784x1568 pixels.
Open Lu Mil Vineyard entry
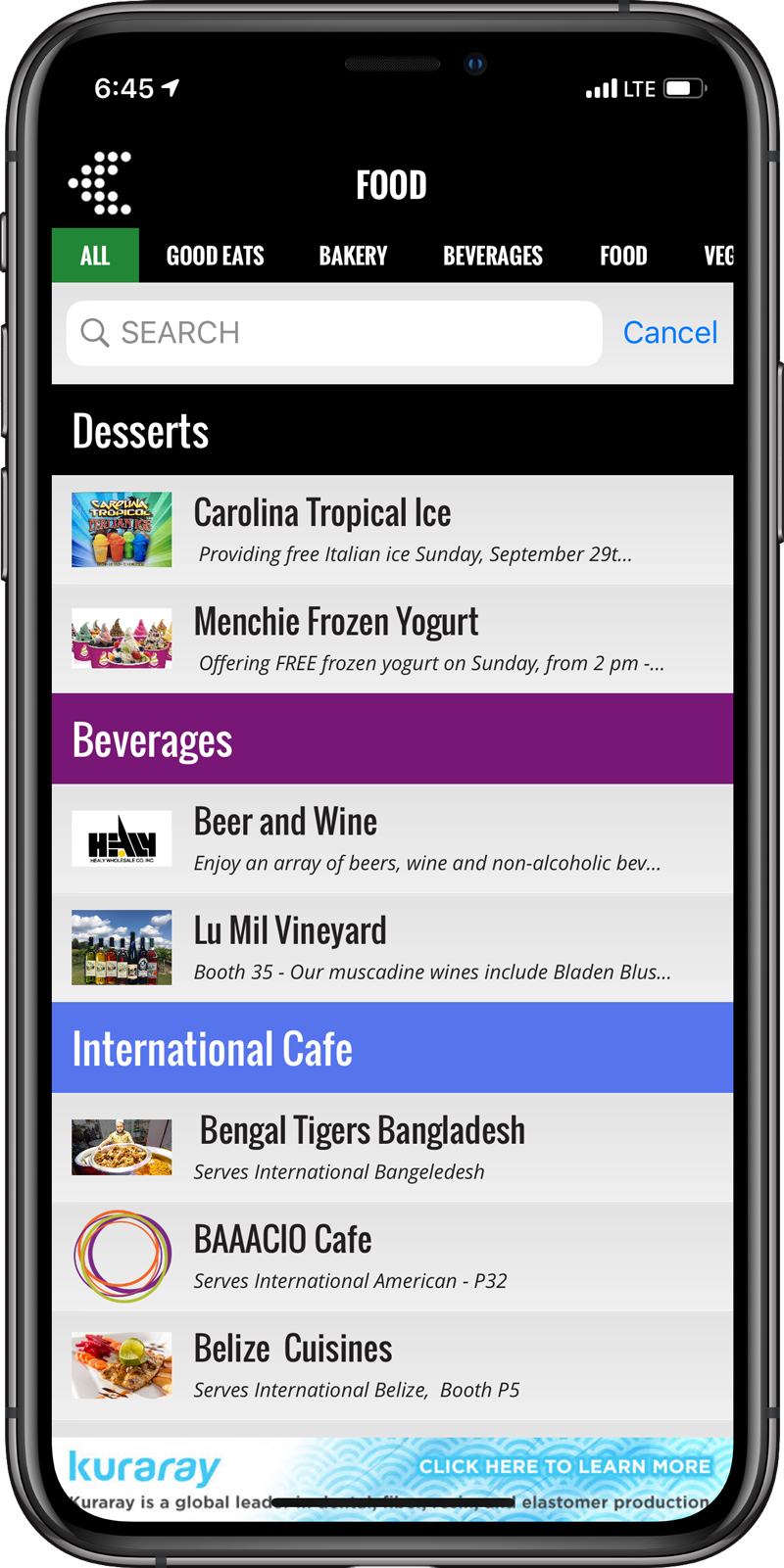click(x=392, y=947)
